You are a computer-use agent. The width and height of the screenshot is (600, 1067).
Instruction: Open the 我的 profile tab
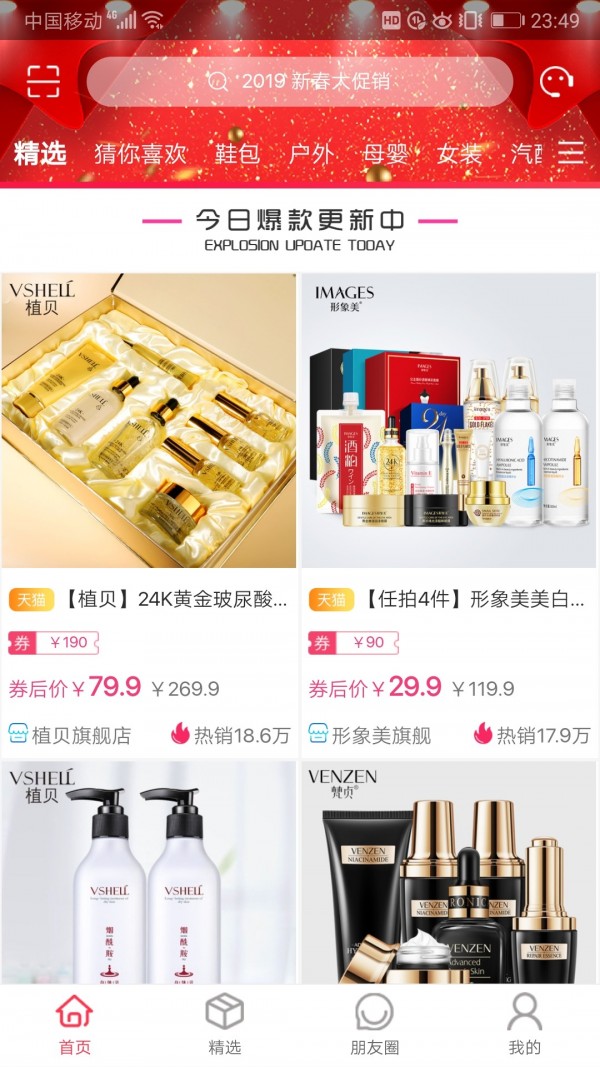525,1025
